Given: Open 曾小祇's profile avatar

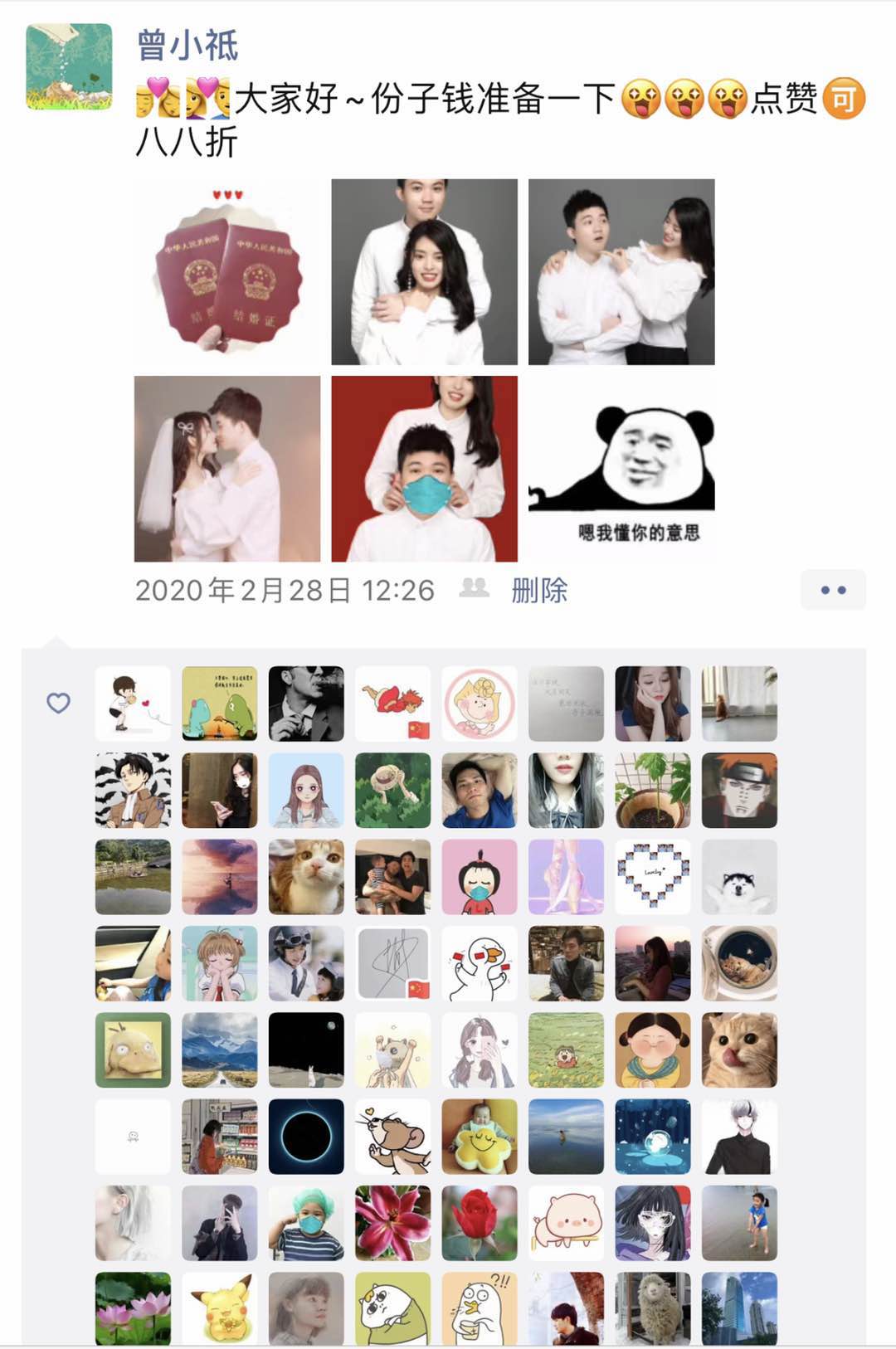Looking at the screenshot, I should (x=69, y=67).
